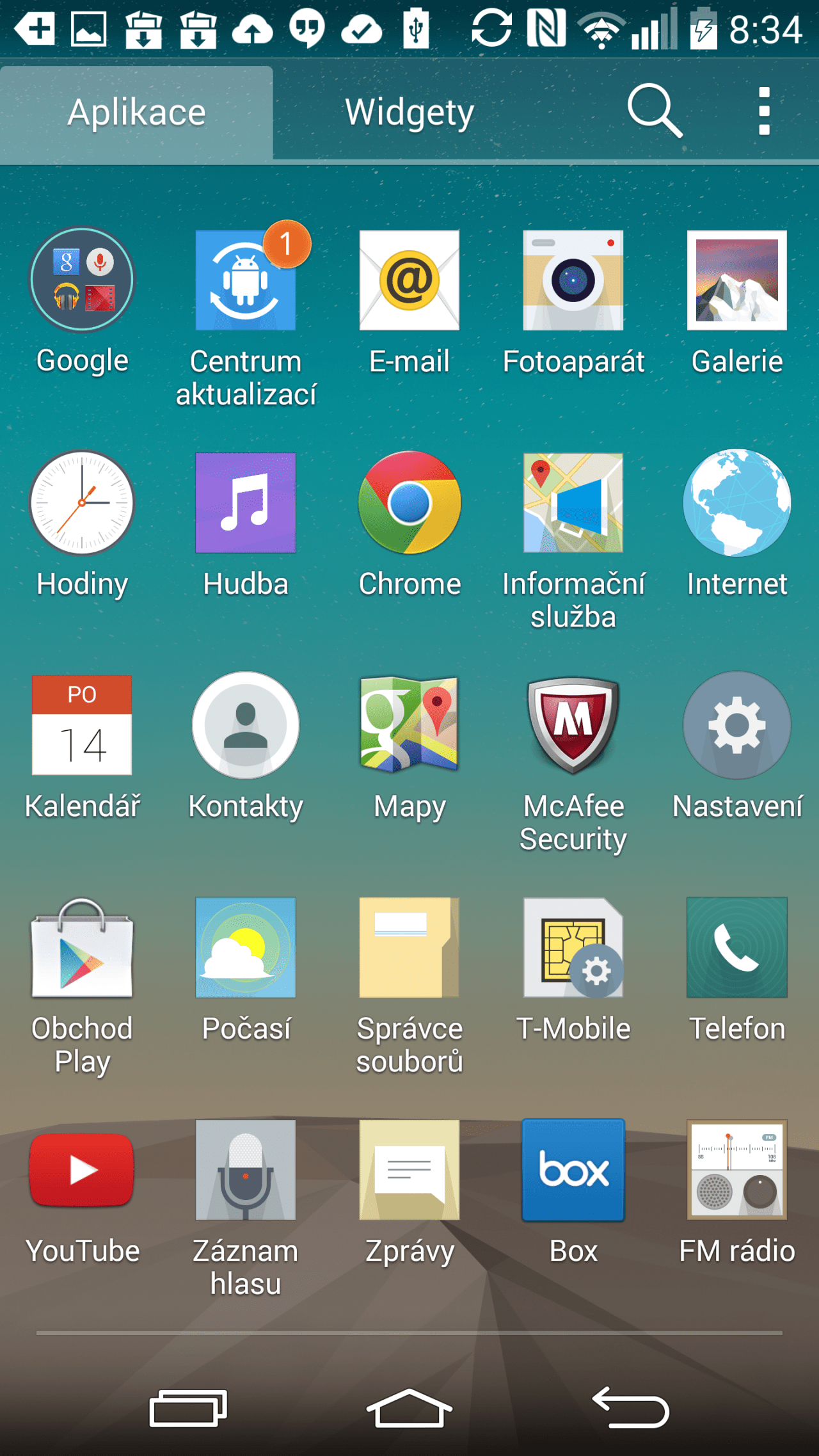Go to the home screen
This screenshot has width=819, height=1456.
409,1409
